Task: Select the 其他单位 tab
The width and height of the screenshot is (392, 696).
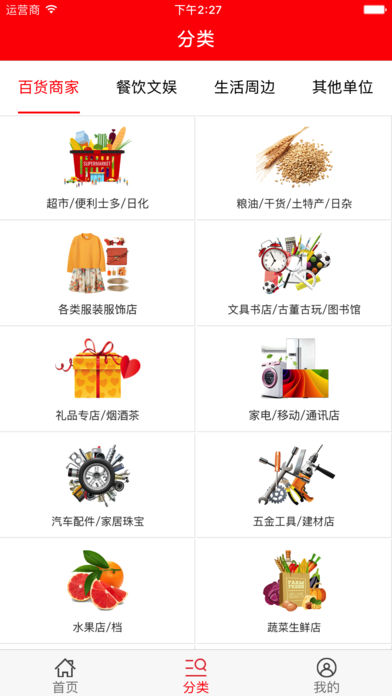Action: pyautogui.click(x=342, y=87)
